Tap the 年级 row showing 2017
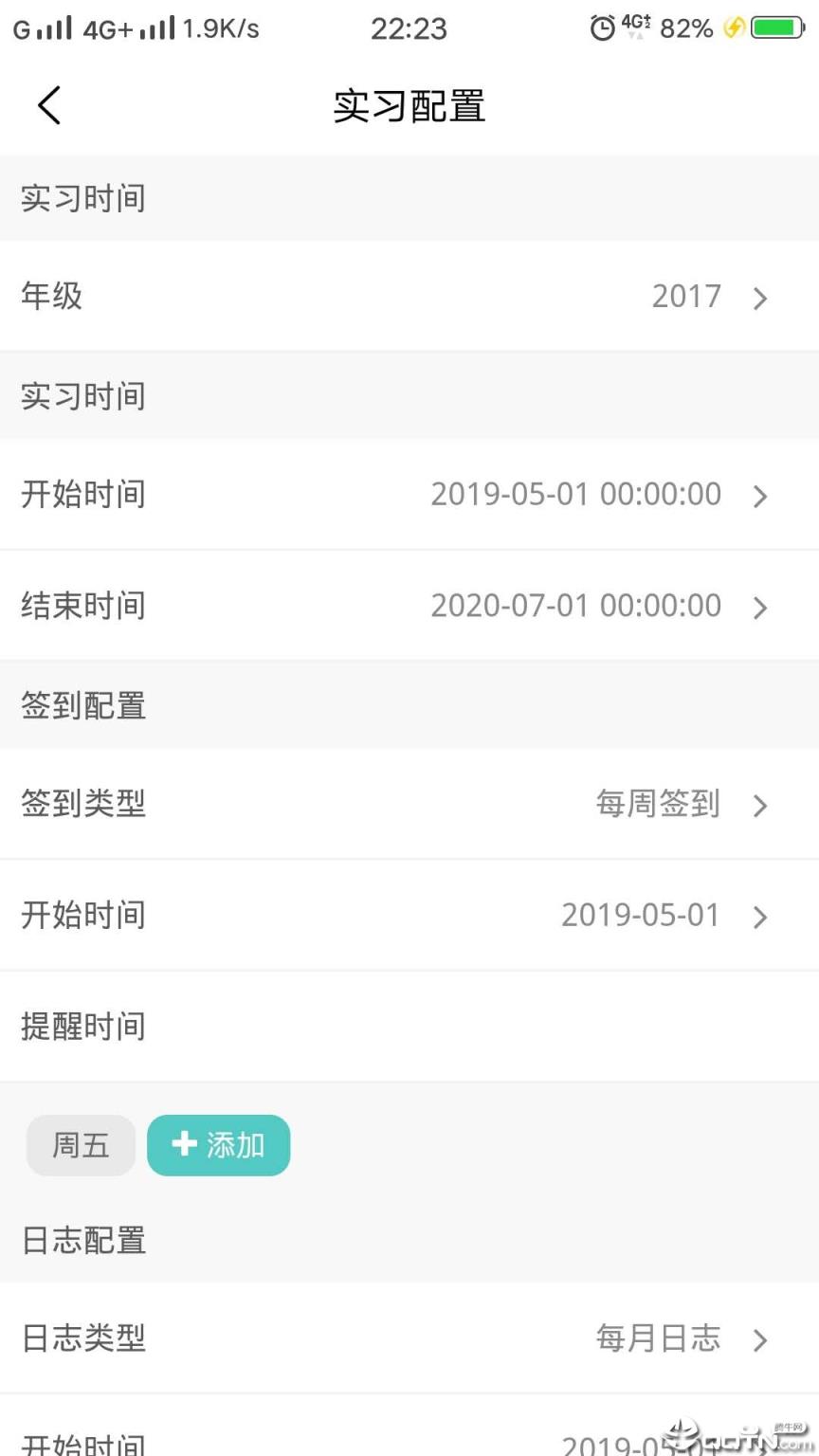 coord(408,298)
